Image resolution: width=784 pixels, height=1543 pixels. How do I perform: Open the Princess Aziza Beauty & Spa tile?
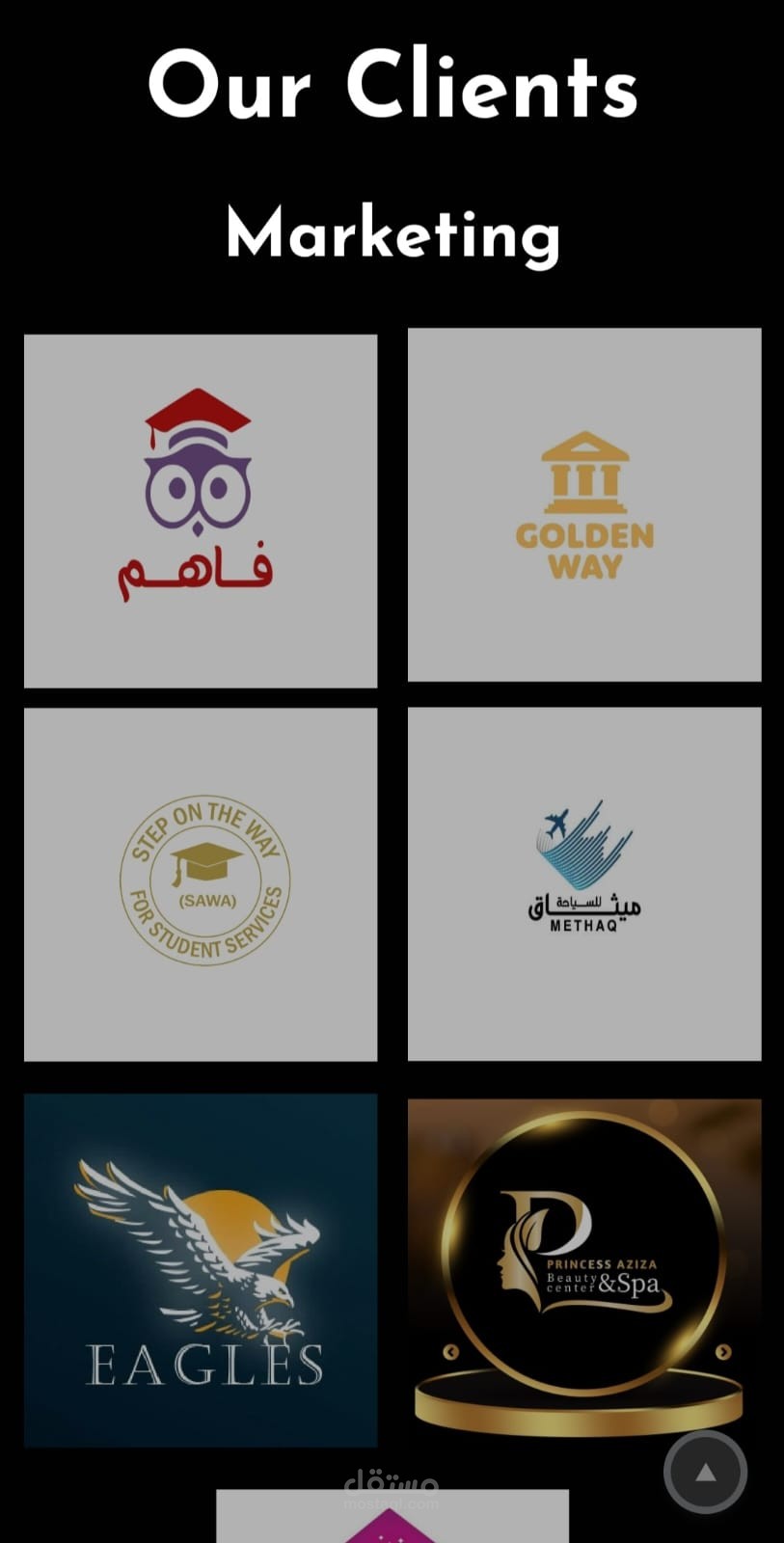584,1270
